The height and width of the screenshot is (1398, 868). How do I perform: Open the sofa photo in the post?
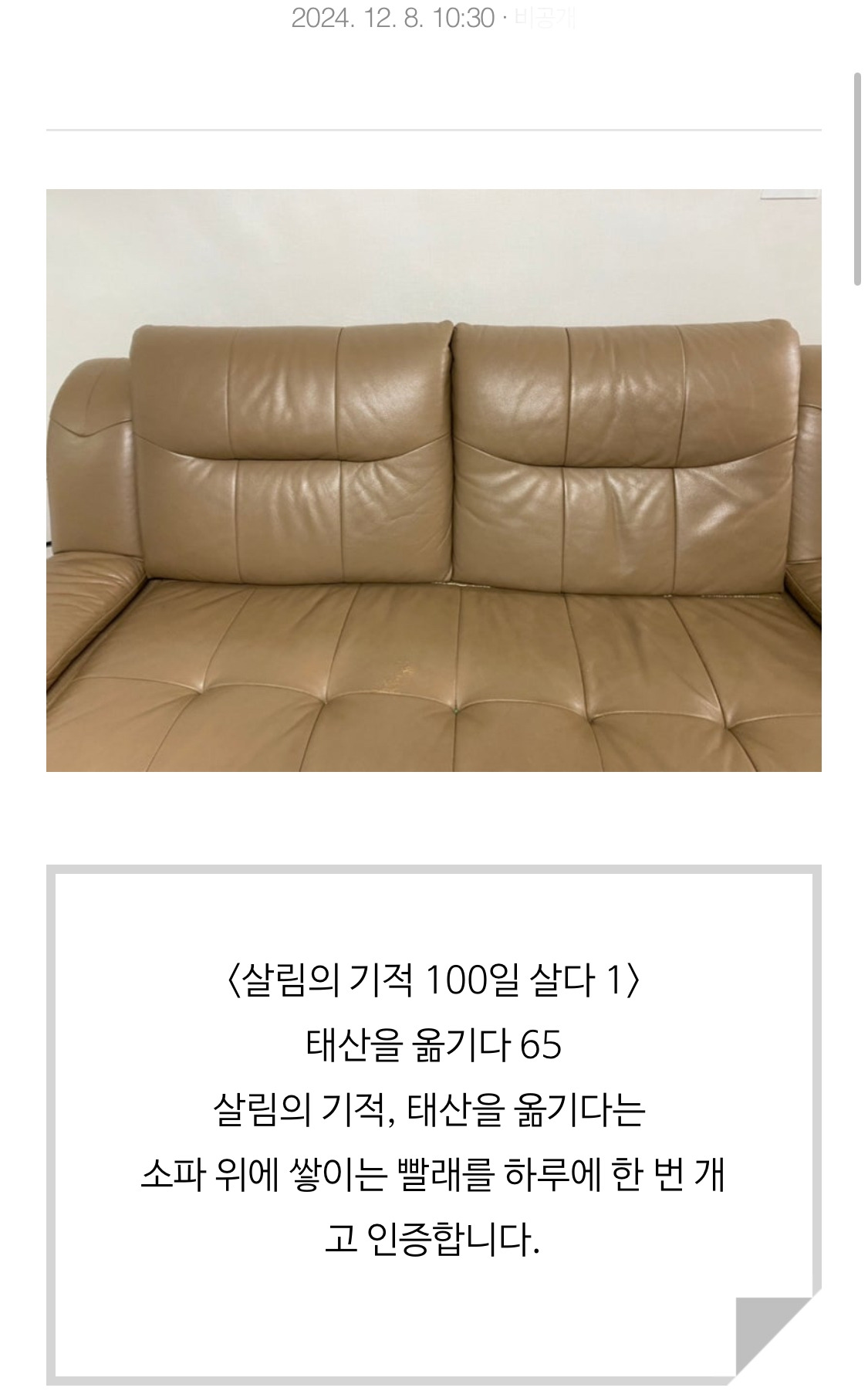(434, 480)
